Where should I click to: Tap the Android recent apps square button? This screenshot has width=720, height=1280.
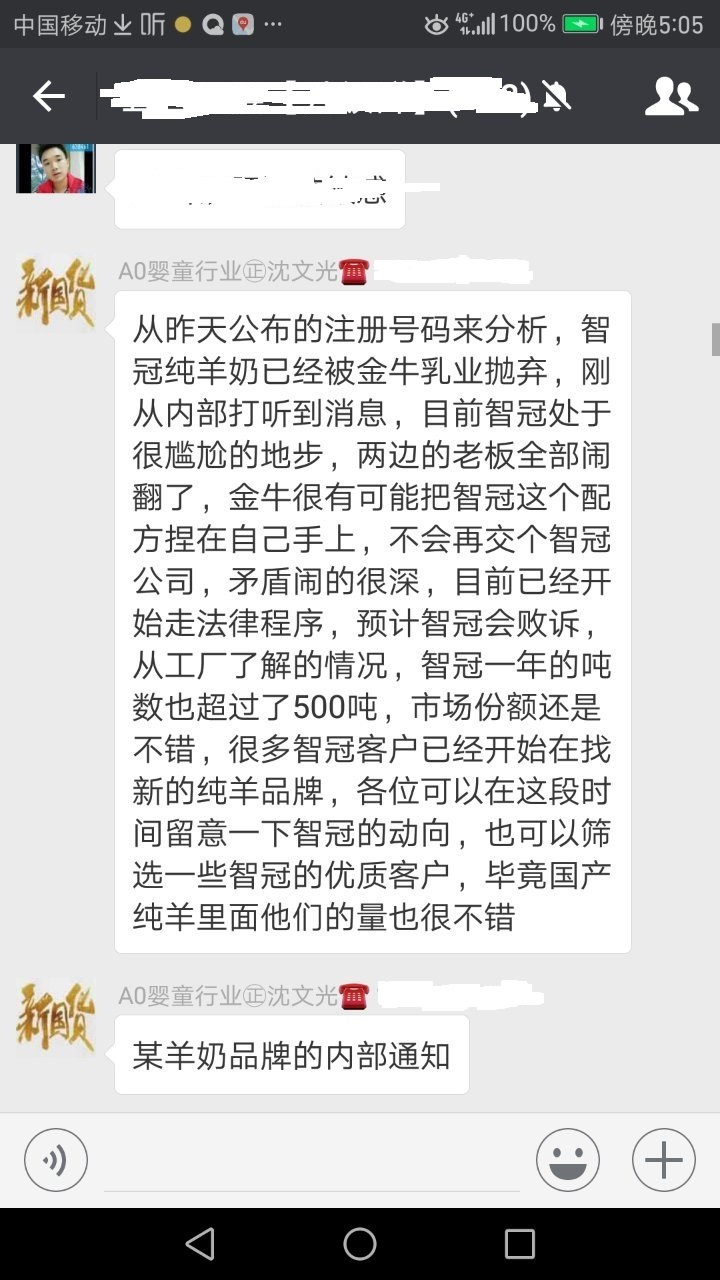(x=519, y=1243)
